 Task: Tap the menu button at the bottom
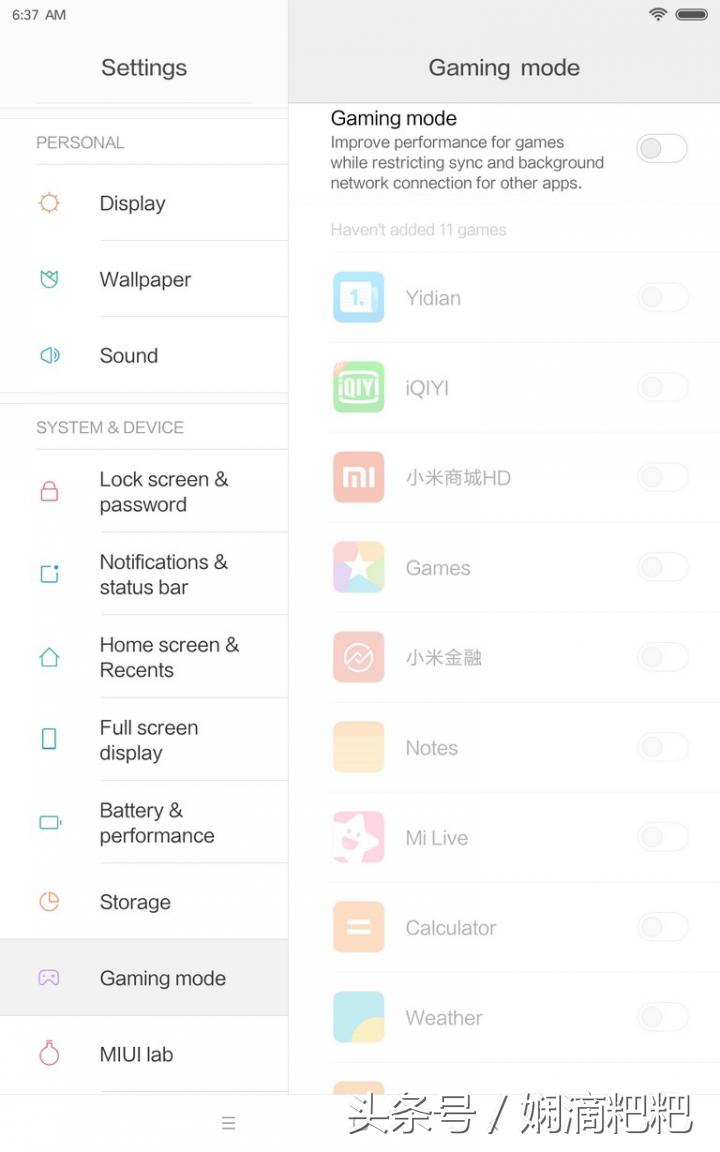click(x=228, y=1123)
